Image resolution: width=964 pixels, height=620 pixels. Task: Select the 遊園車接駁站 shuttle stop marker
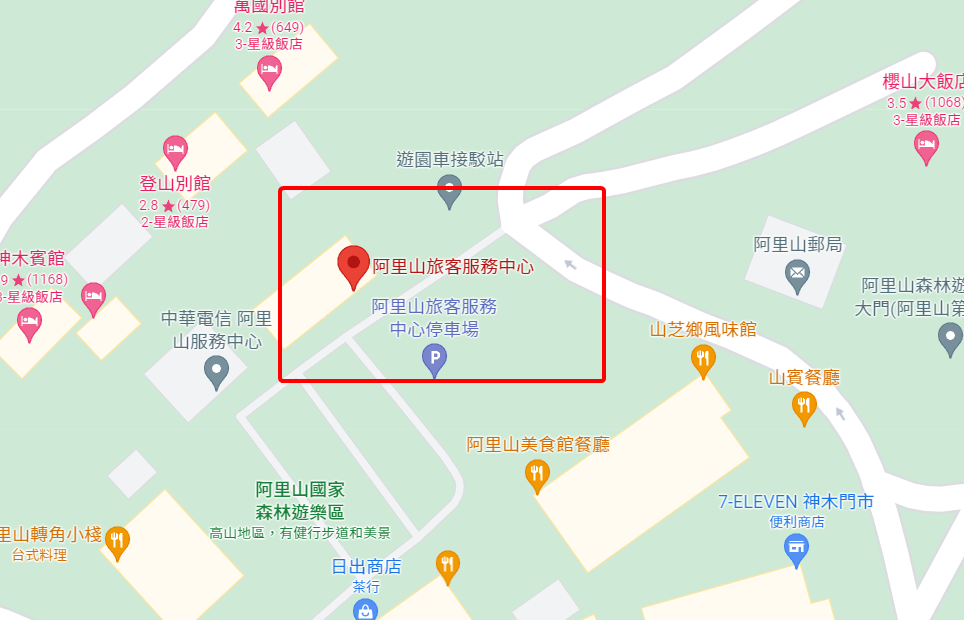pos(450,188)
